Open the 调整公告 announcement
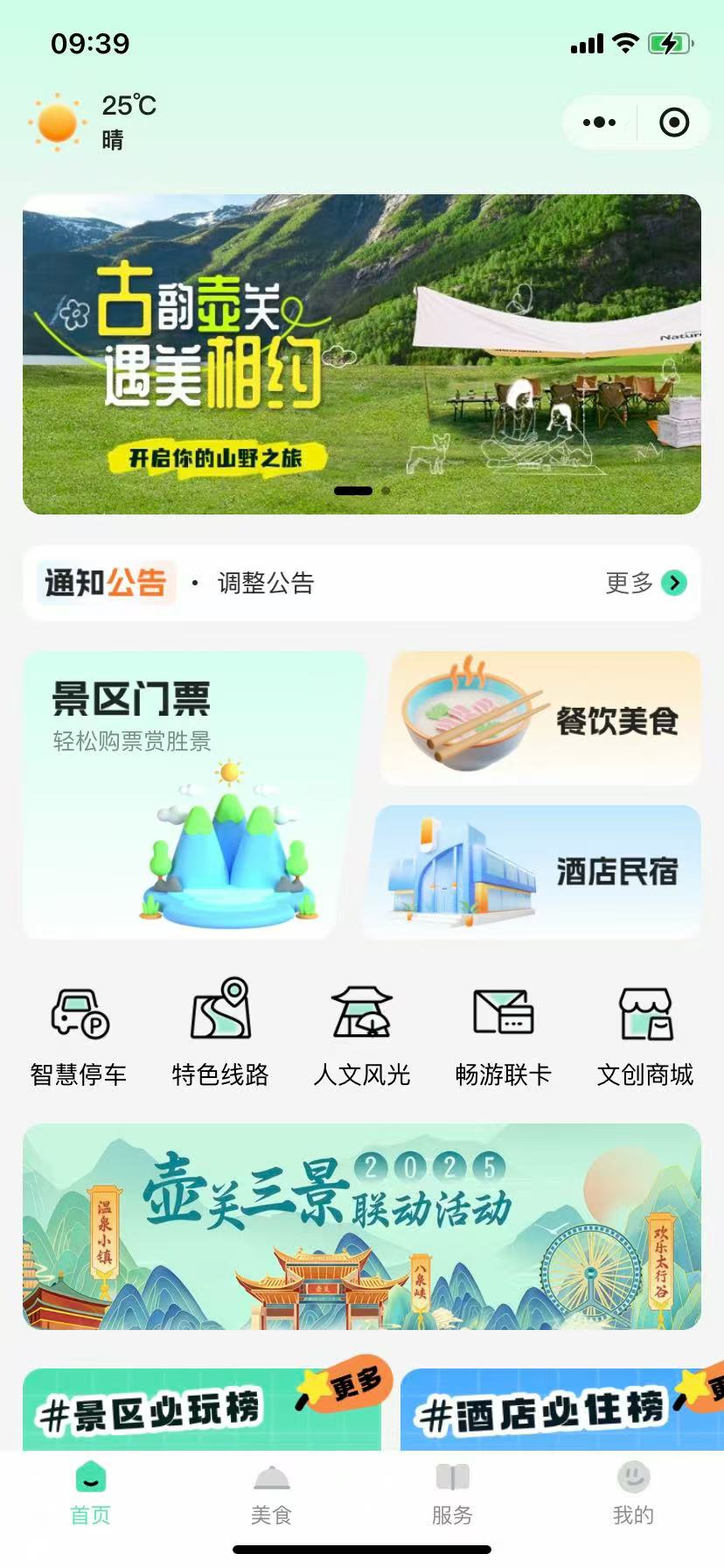Screen dimensions: 724x1568 point(267,583)
